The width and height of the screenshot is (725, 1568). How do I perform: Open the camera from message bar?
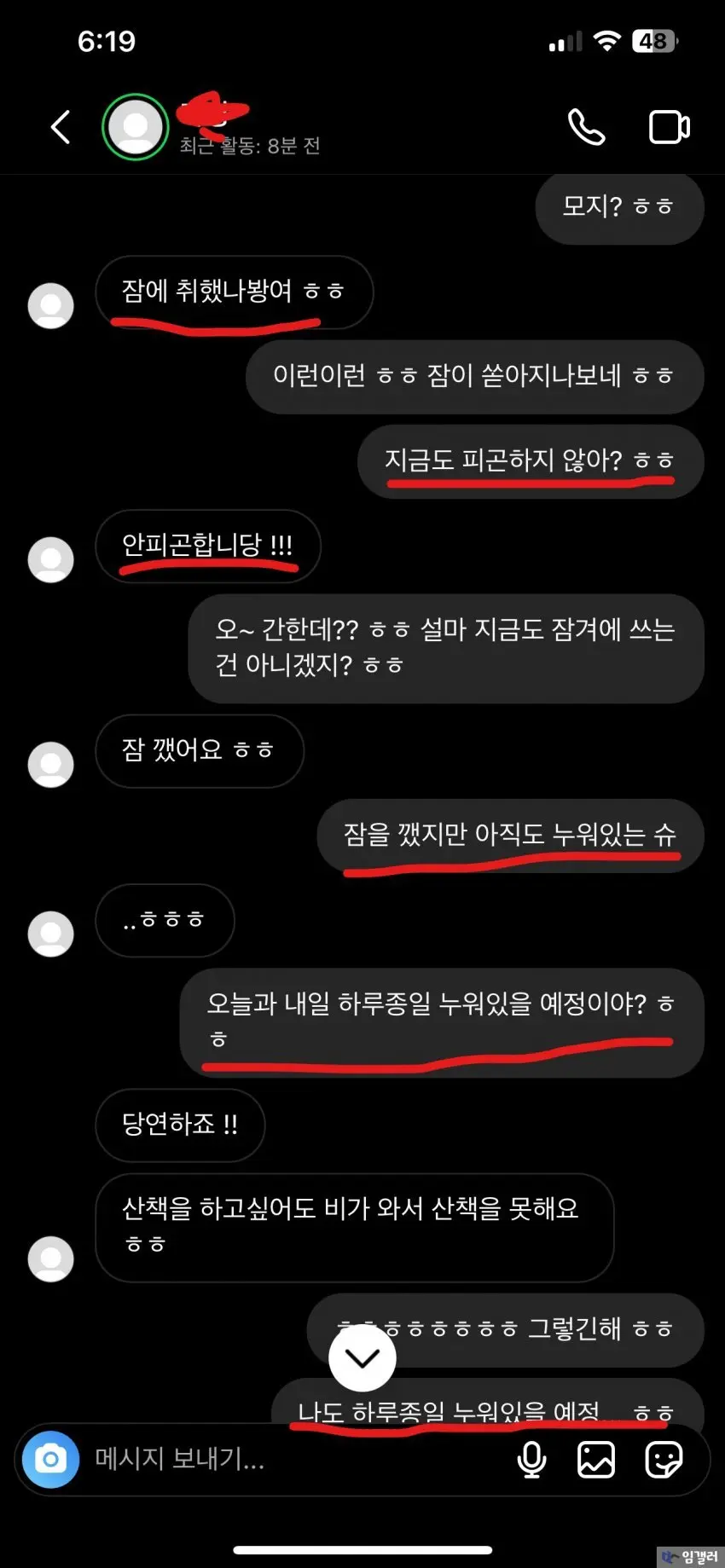(50, 1459)
